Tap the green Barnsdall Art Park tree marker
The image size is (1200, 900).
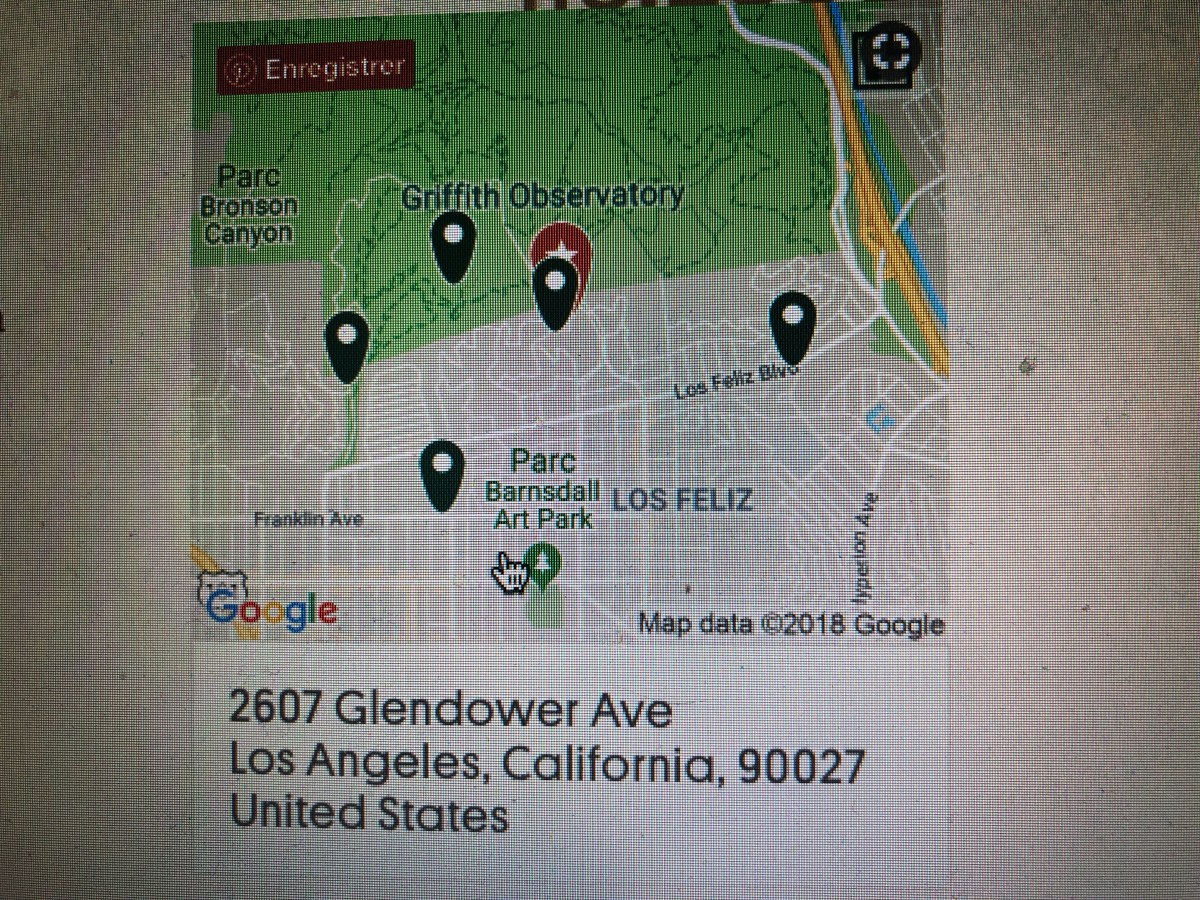pos(542,563)
